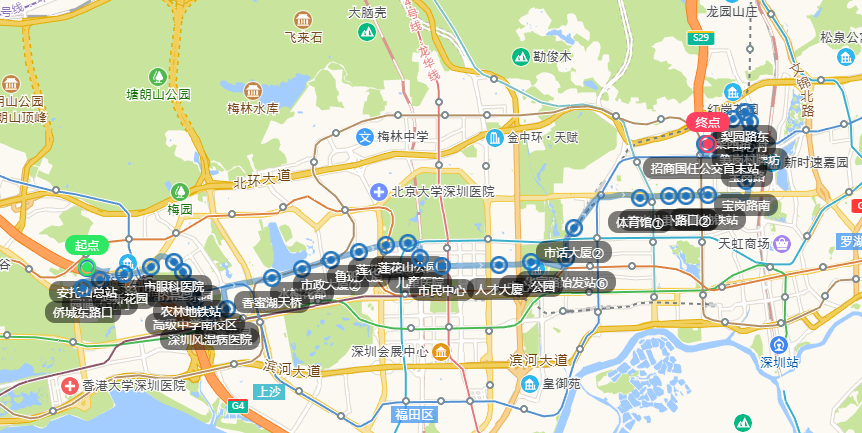Select the 市民中心 bus stop
The height and width of the screenshot is (433, 862).
point(441,290)
